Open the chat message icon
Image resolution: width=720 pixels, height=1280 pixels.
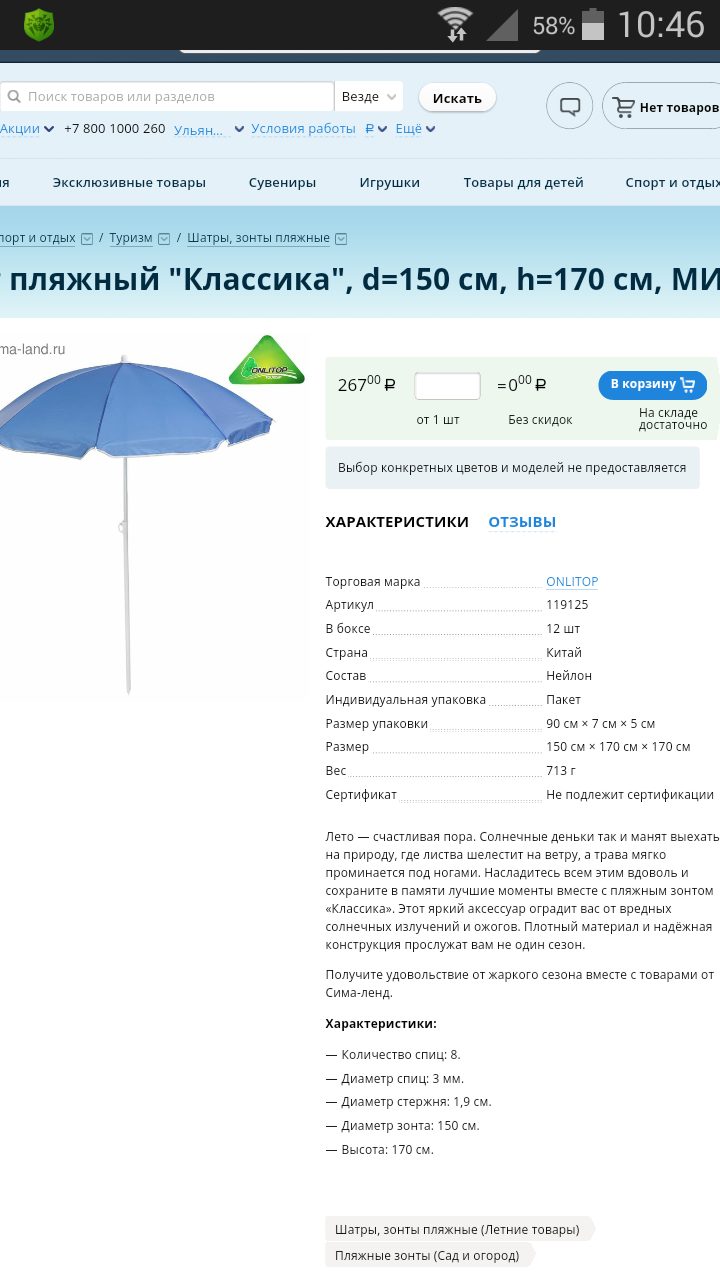(570, 106)
